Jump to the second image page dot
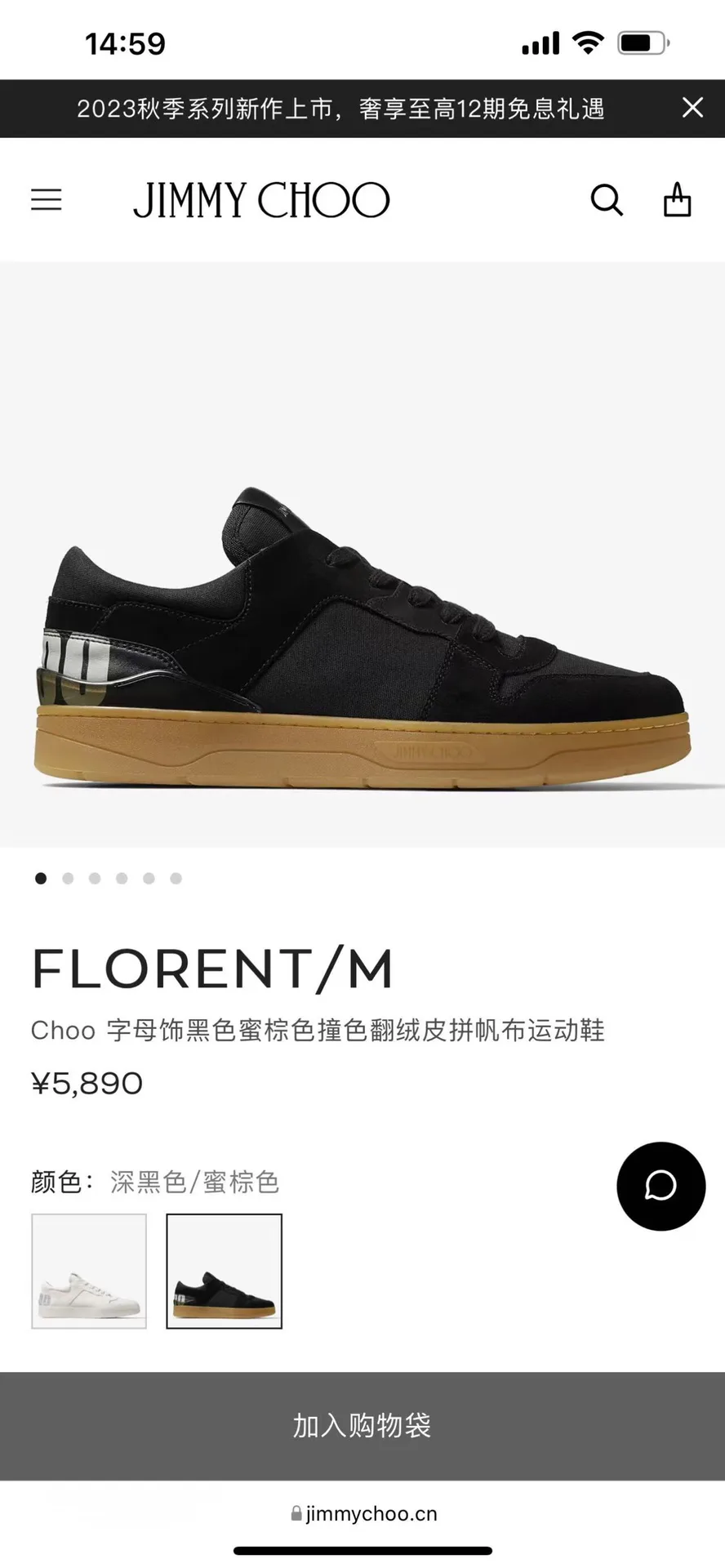Screen dimensions: 725x1568 pos(68,878)
